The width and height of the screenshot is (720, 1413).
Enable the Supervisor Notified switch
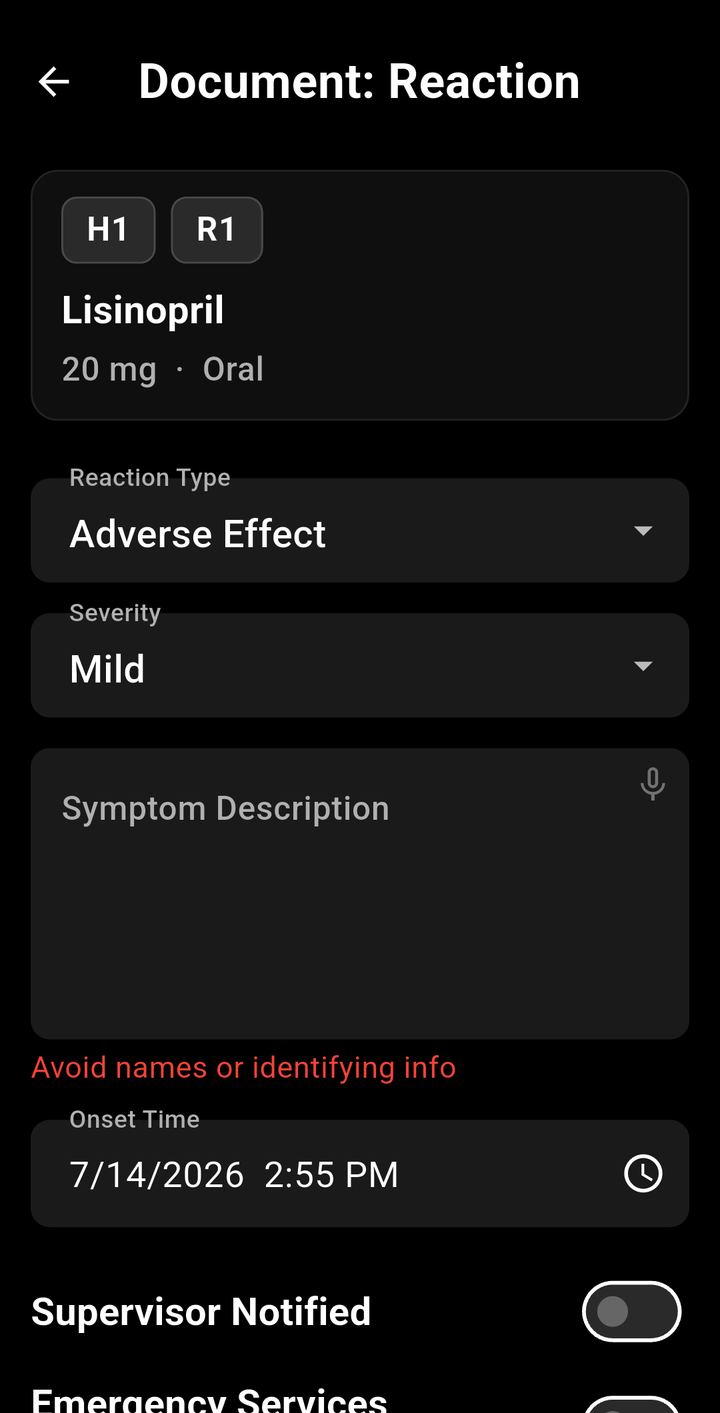click(x=632, y=1311)
